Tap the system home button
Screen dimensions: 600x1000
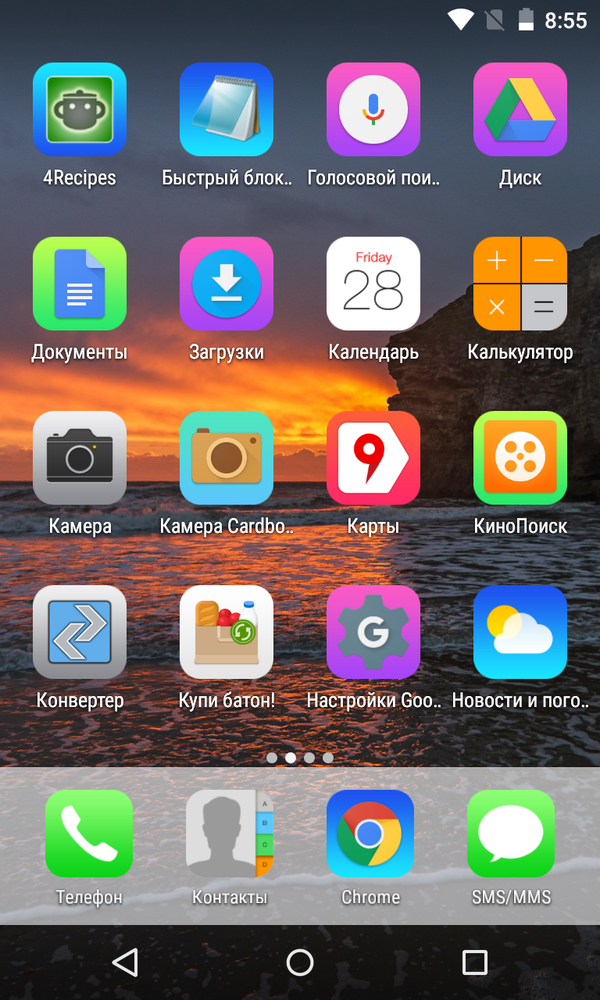pos(300,962)
